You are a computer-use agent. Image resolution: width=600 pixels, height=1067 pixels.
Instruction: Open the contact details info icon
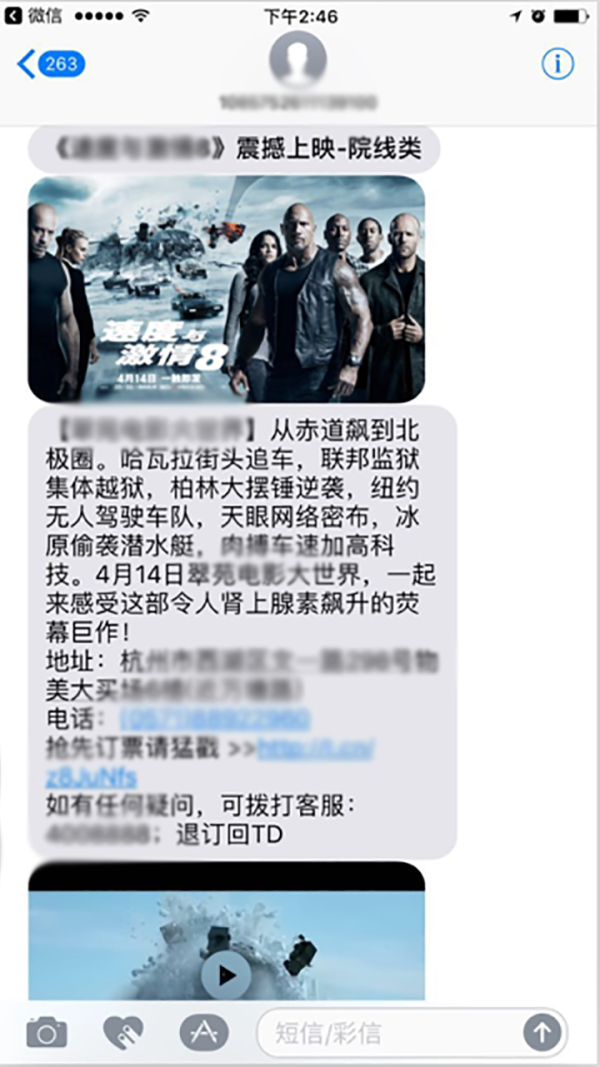(x=557, y=64)
